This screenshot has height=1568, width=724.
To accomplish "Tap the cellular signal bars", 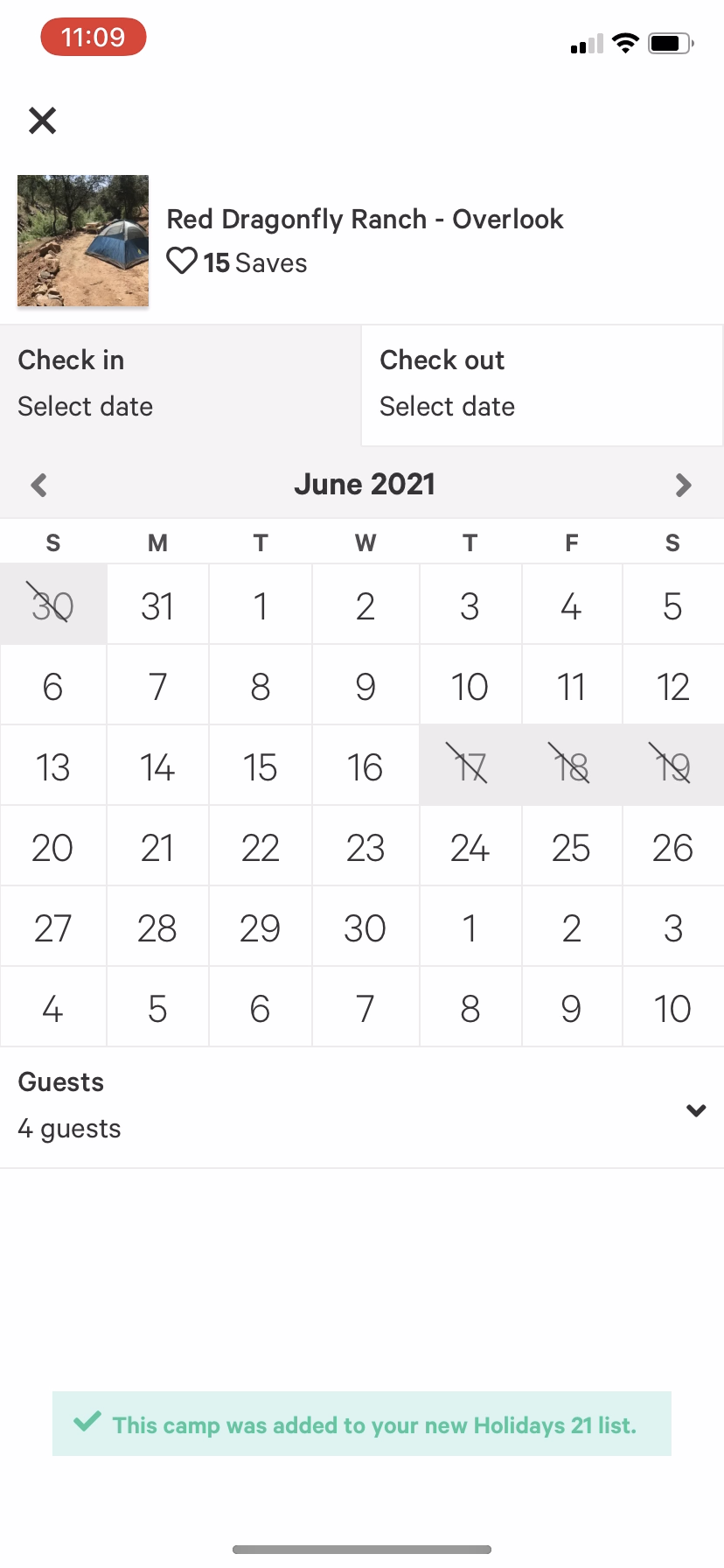I will [587, 45].
